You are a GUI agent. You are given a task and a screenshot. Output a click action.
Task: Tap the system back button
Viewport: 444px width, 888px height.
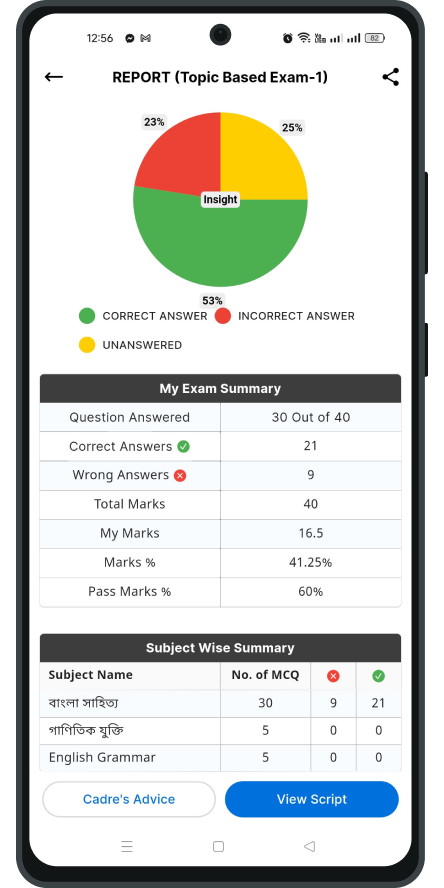(309, 846)
